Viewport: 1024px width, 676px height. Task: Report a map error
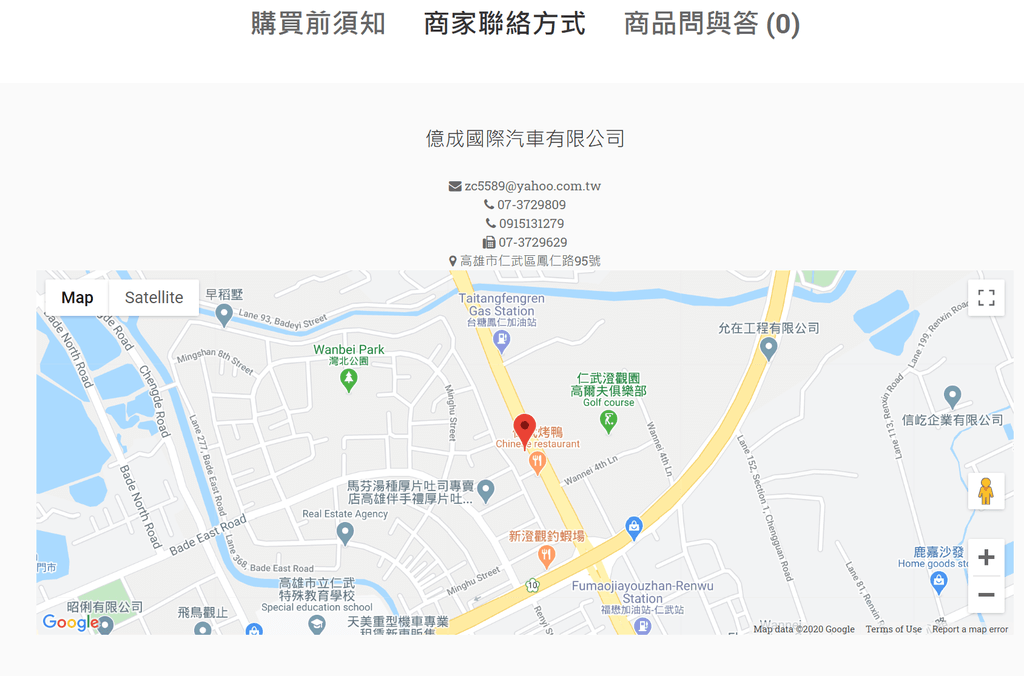[x=969, y=629]
